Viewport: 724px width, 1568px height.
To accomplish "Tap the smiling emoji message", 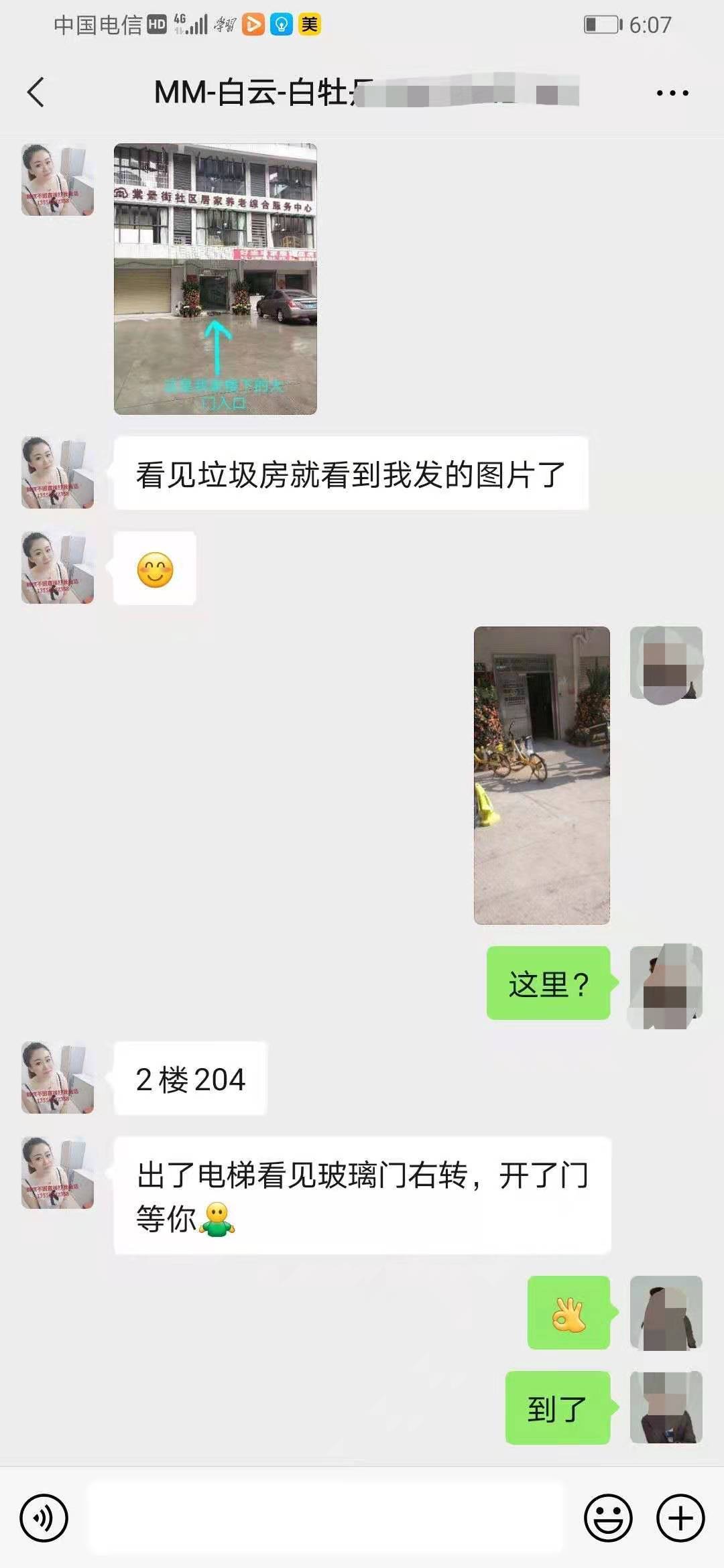I will 156,568.
